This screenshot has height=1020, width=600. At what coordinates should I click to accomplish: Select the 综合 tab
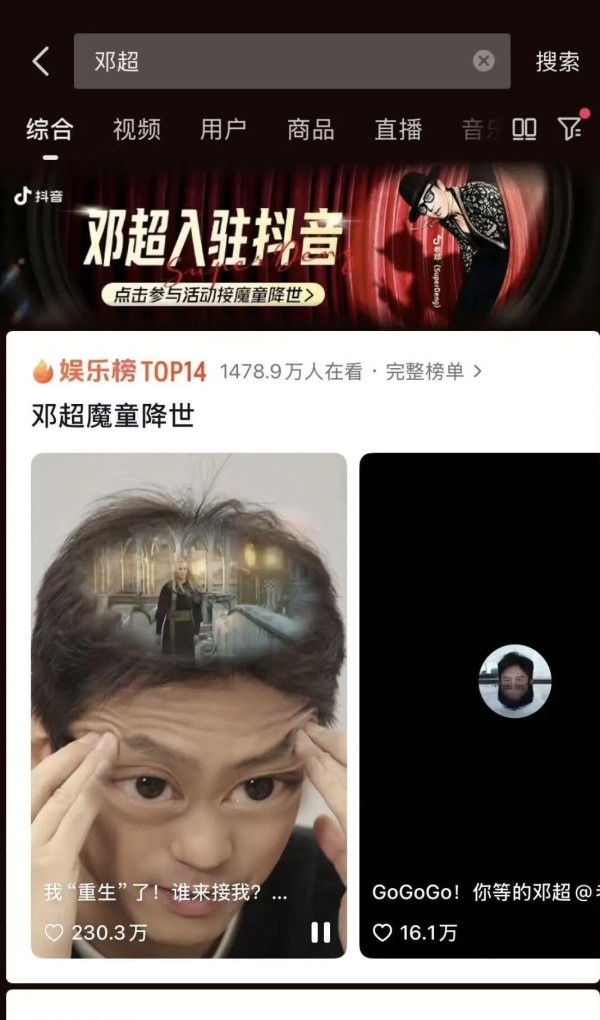pyautogui.click(x=49, y=129)
